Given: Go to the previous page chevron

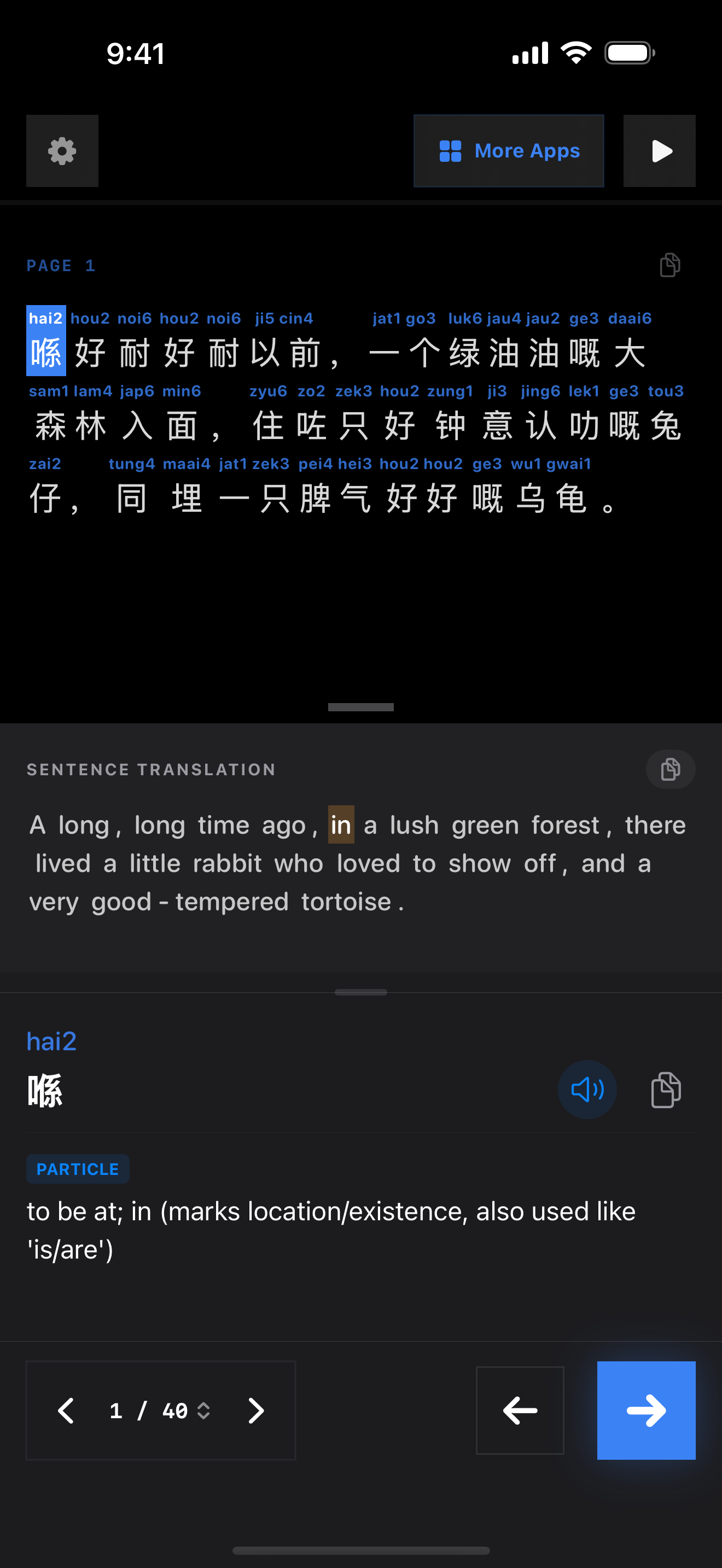Looking at the screenshot, I should (x=66, y=1411).
